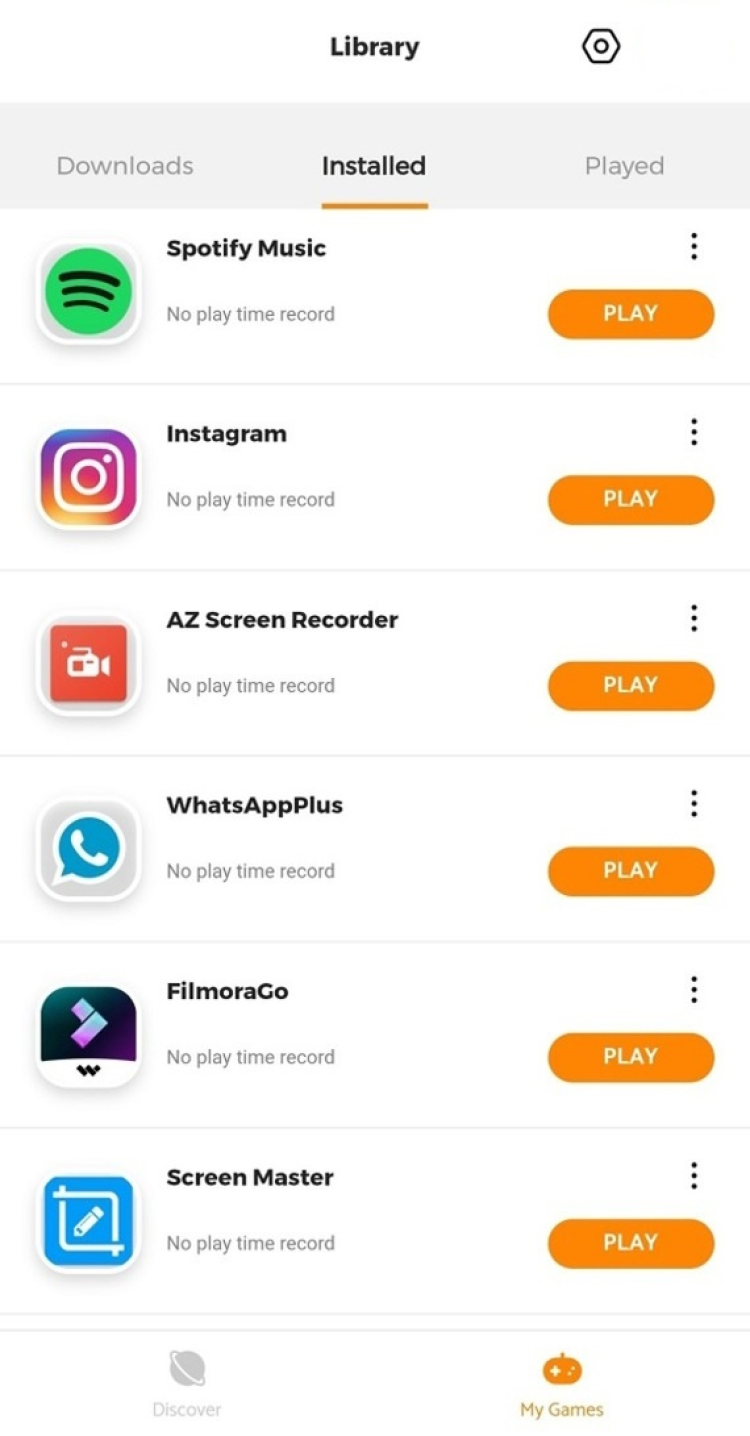Open the Spotify Music app entry

(246, 249)
